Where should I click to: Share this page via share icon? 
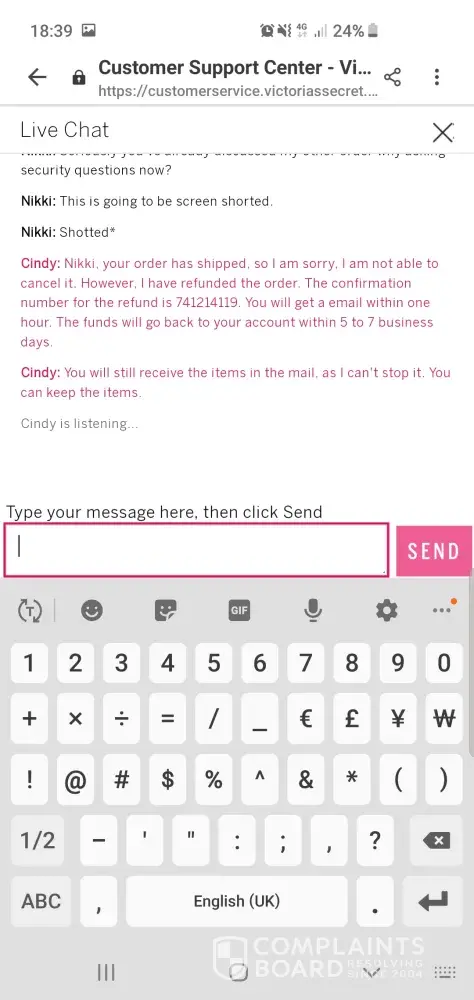(392, 78)
